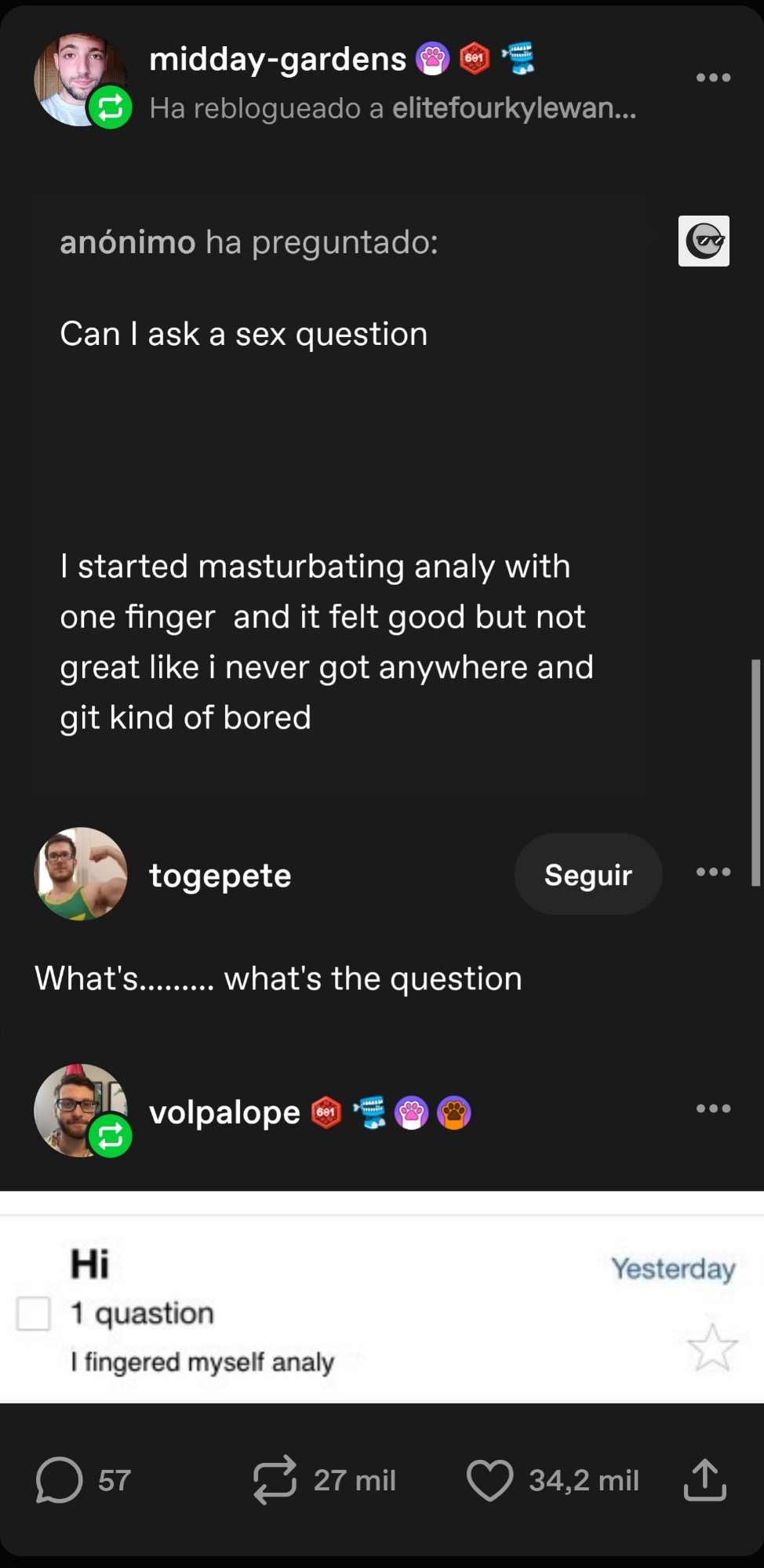Open togepete's profile avatar
This screenshot has height=1568, width=764.
click(80, 873)
